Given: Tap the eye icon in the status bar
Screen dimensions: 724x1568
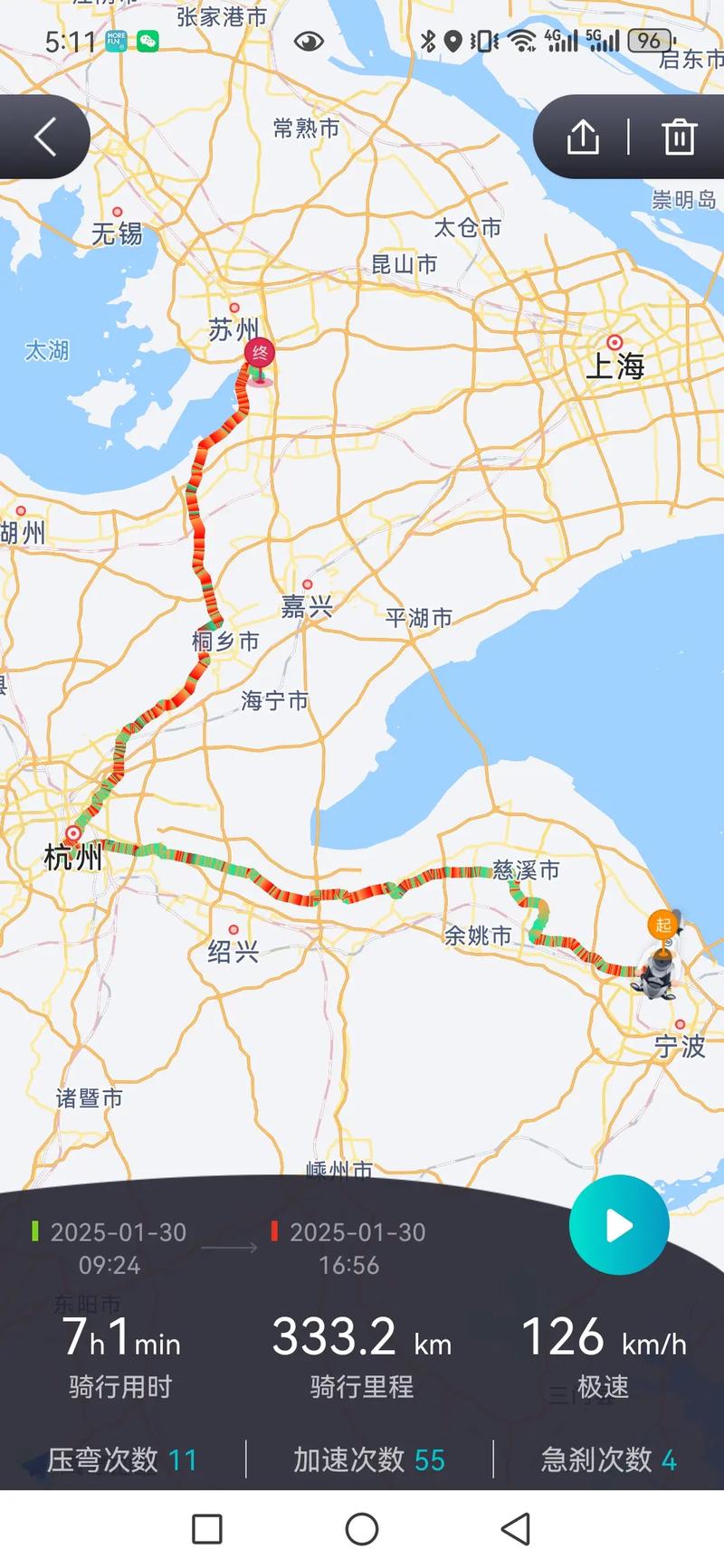Looking at the screenshot, I should pos(309,40).
